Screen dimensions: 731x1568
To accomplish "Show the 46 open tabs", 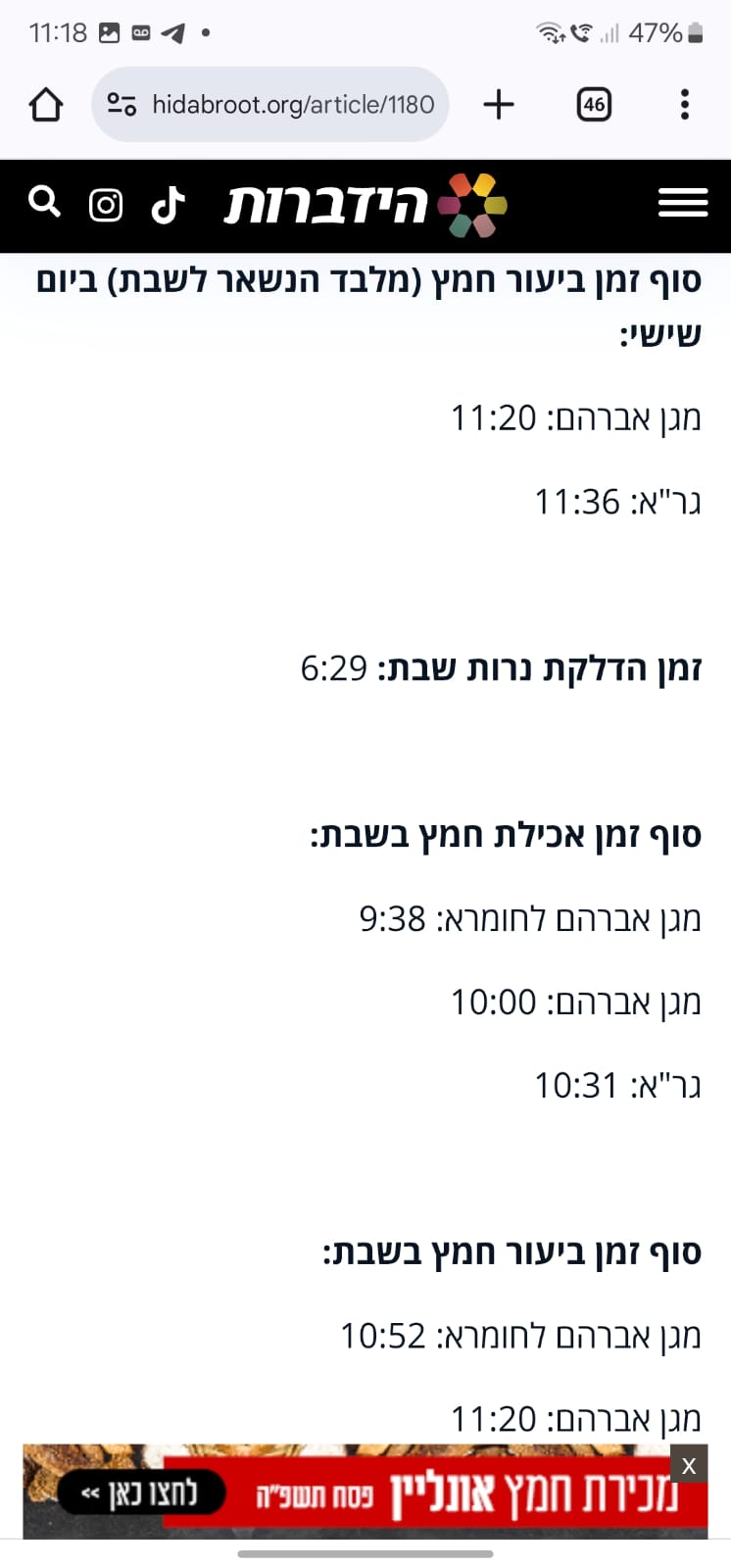I will click(594, 104).
